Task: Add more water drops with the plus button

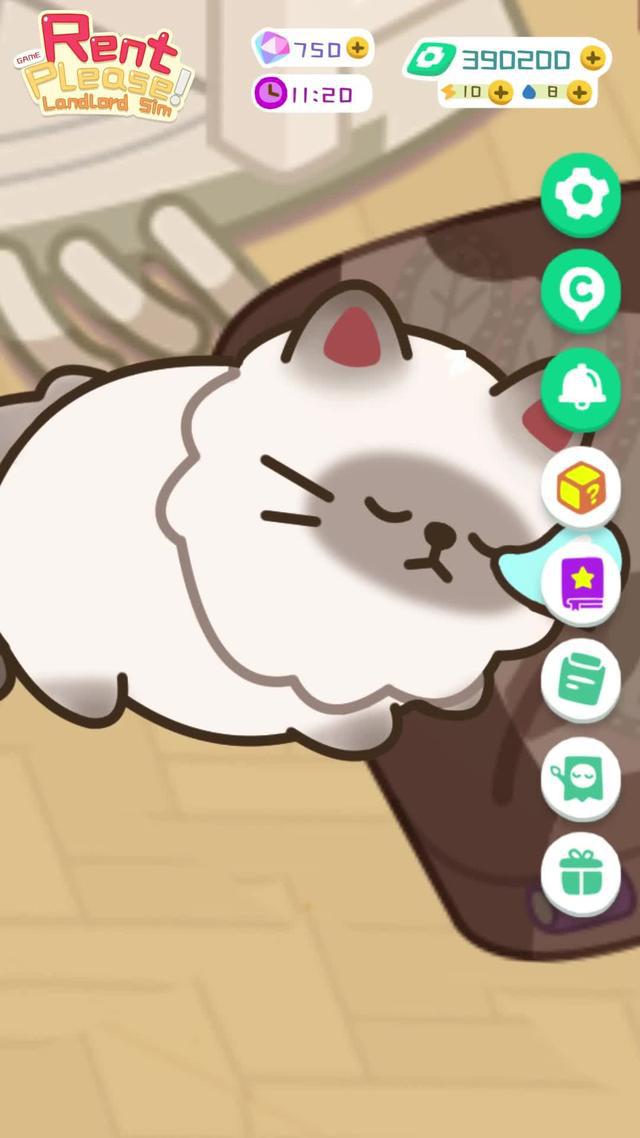Action: pos(578,93)
